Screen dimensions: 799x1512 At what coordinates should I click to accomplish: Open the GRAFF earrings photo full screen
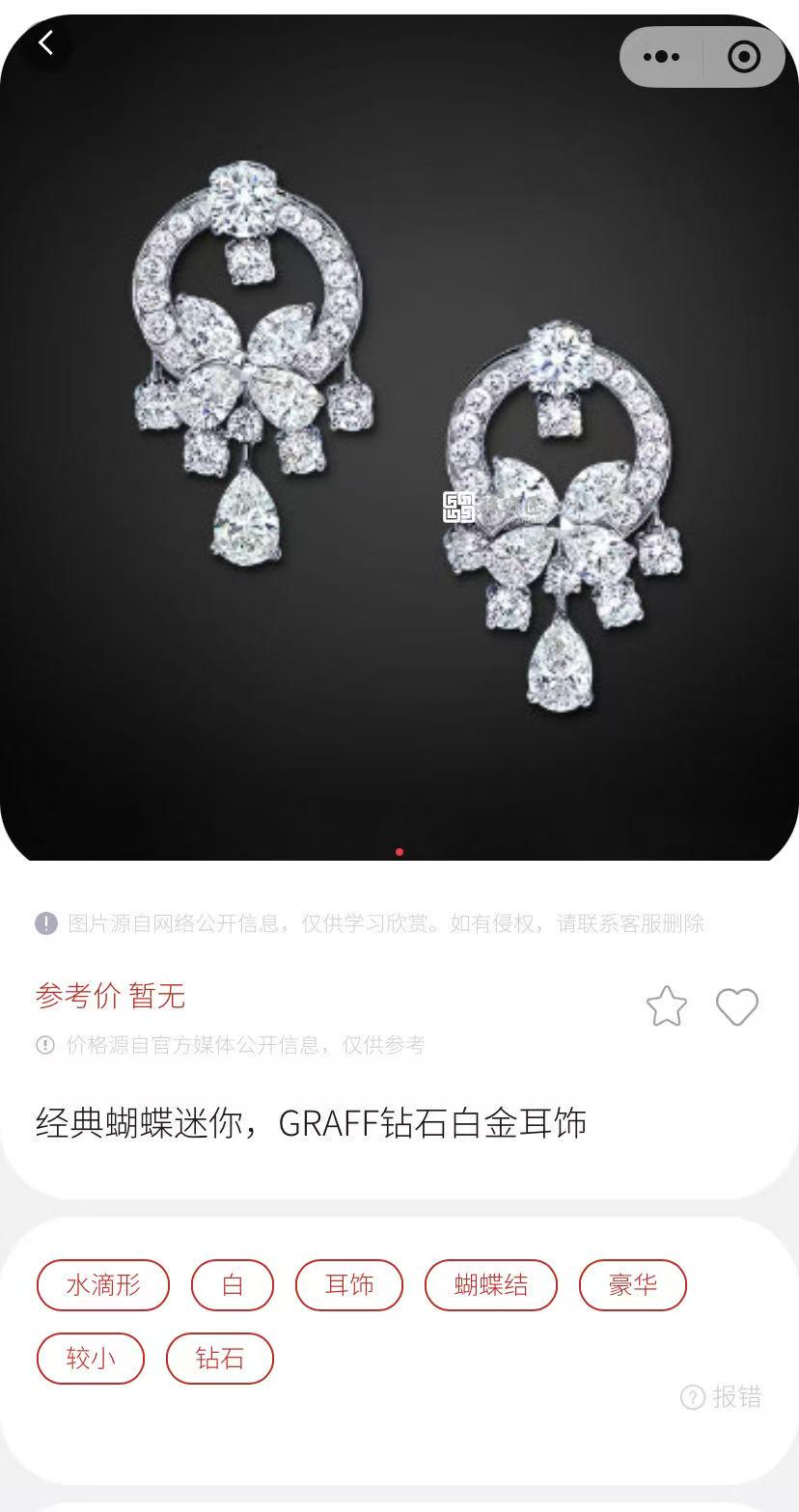point(399,434)
